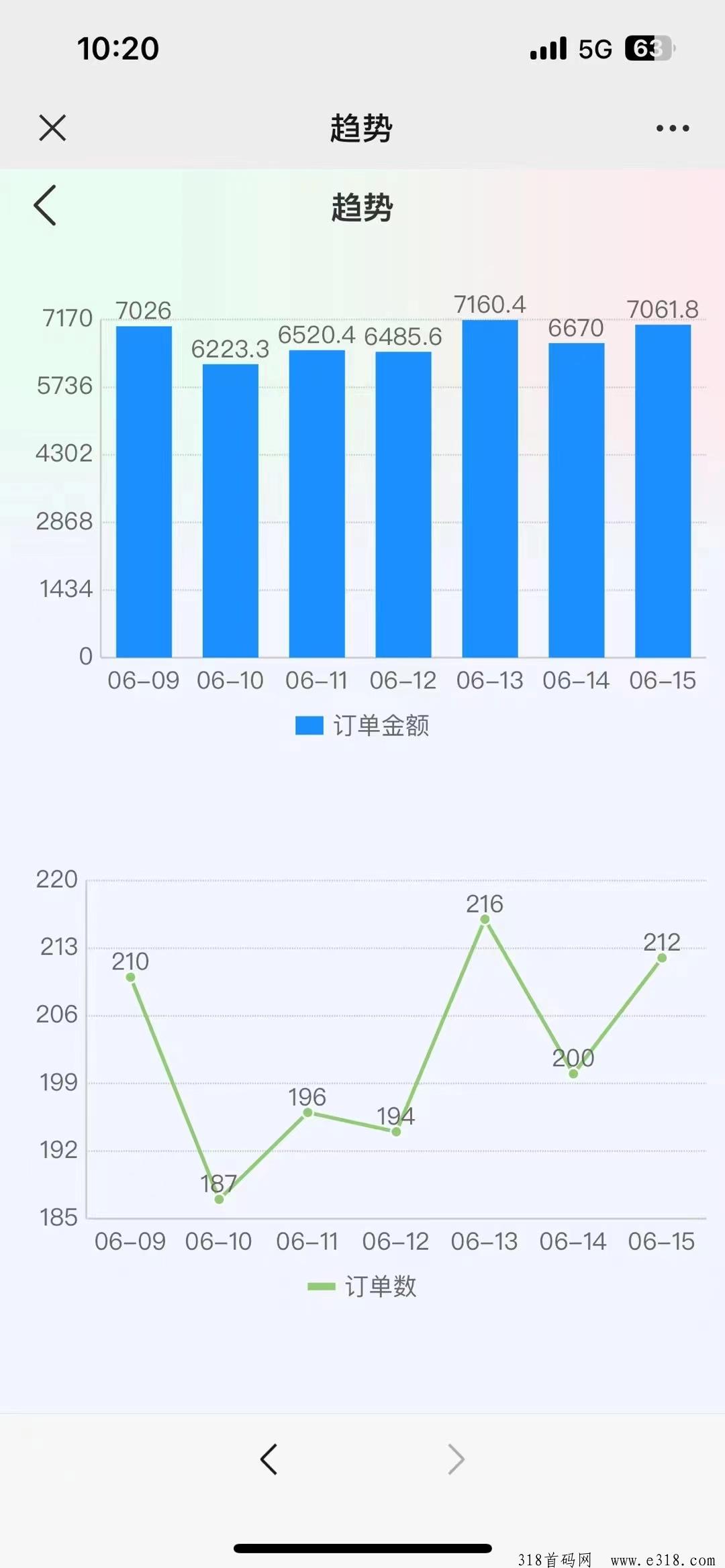Close the mini program with the X
Screen dimensions: 725x1568
click(x=52, y=127)
